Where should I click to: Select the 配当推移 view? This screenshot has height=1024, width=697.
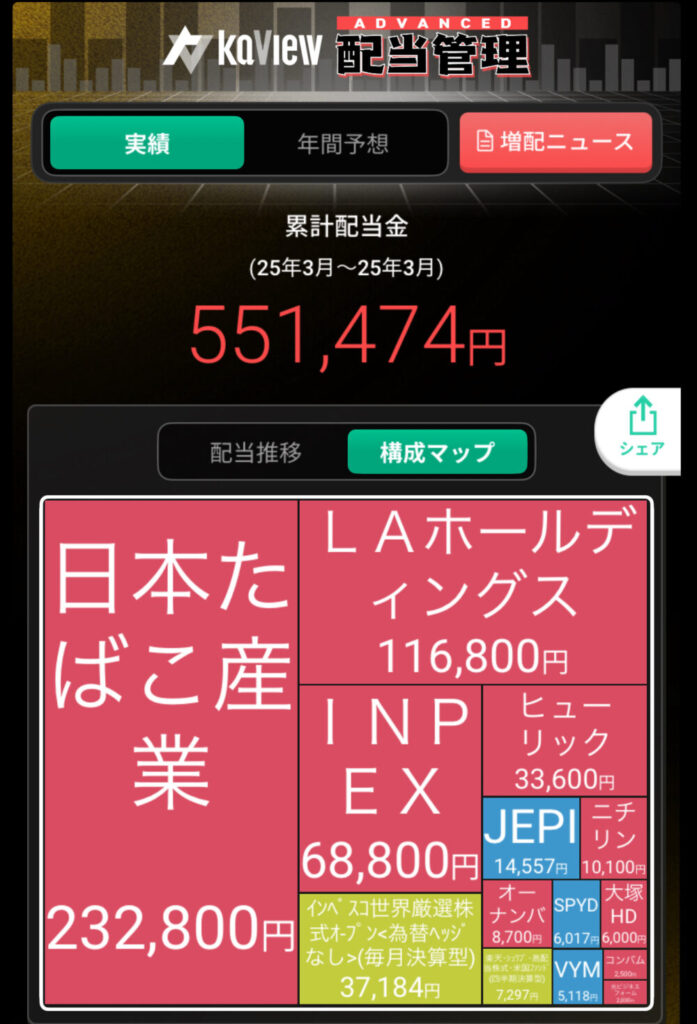click(256, 452)
